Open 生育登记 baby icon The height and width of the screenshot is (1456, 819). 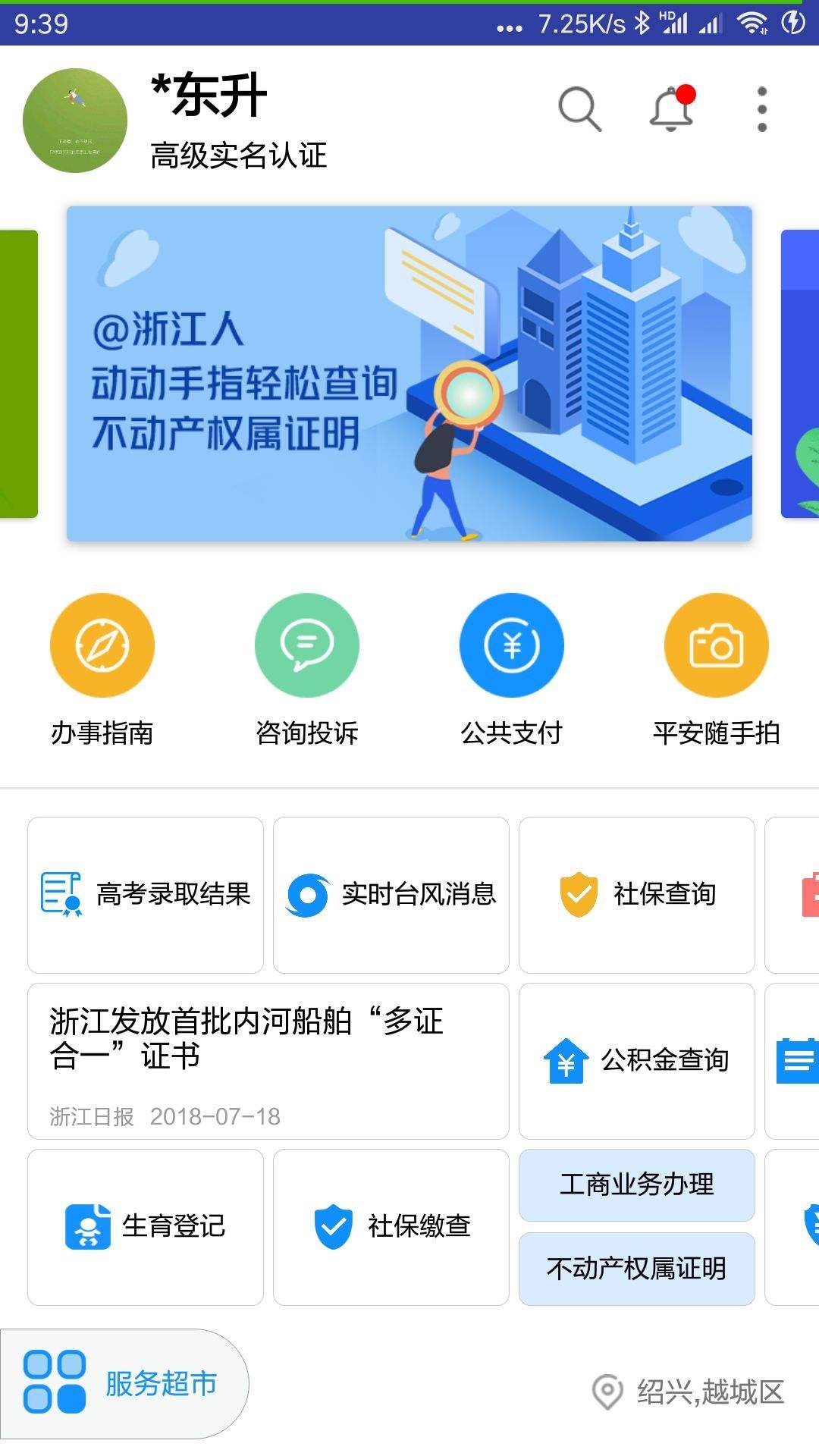88,1221
